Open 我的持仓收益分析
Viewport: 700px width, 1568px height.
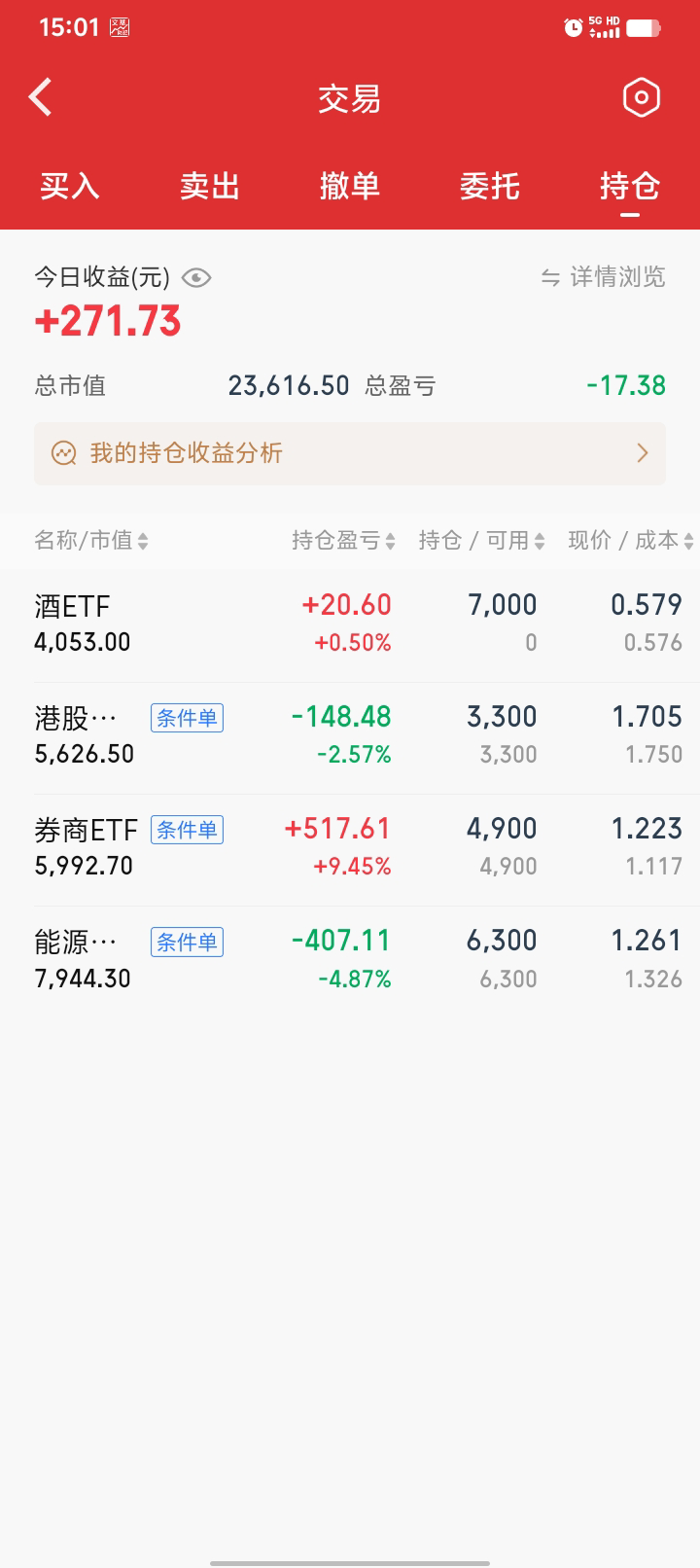[350, 453]
